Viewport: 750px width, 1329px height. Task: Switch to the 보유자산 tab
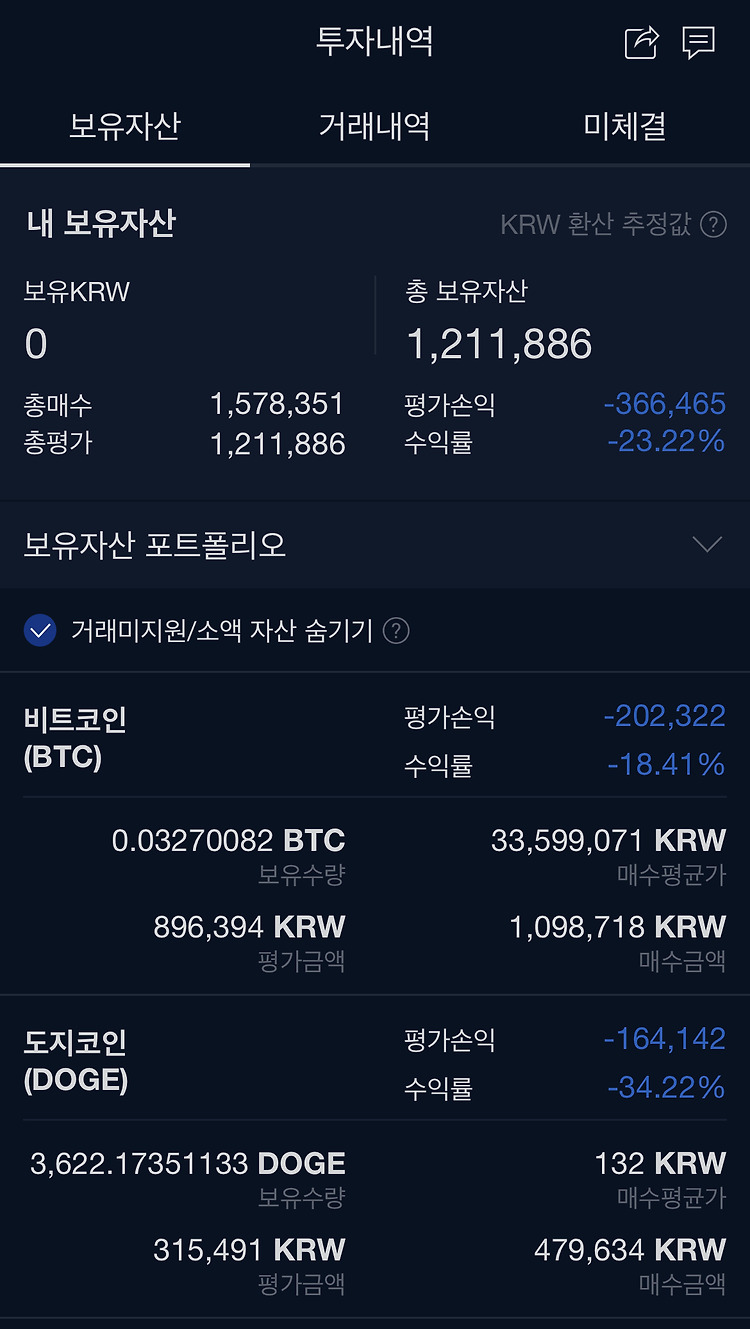point(125,126)
